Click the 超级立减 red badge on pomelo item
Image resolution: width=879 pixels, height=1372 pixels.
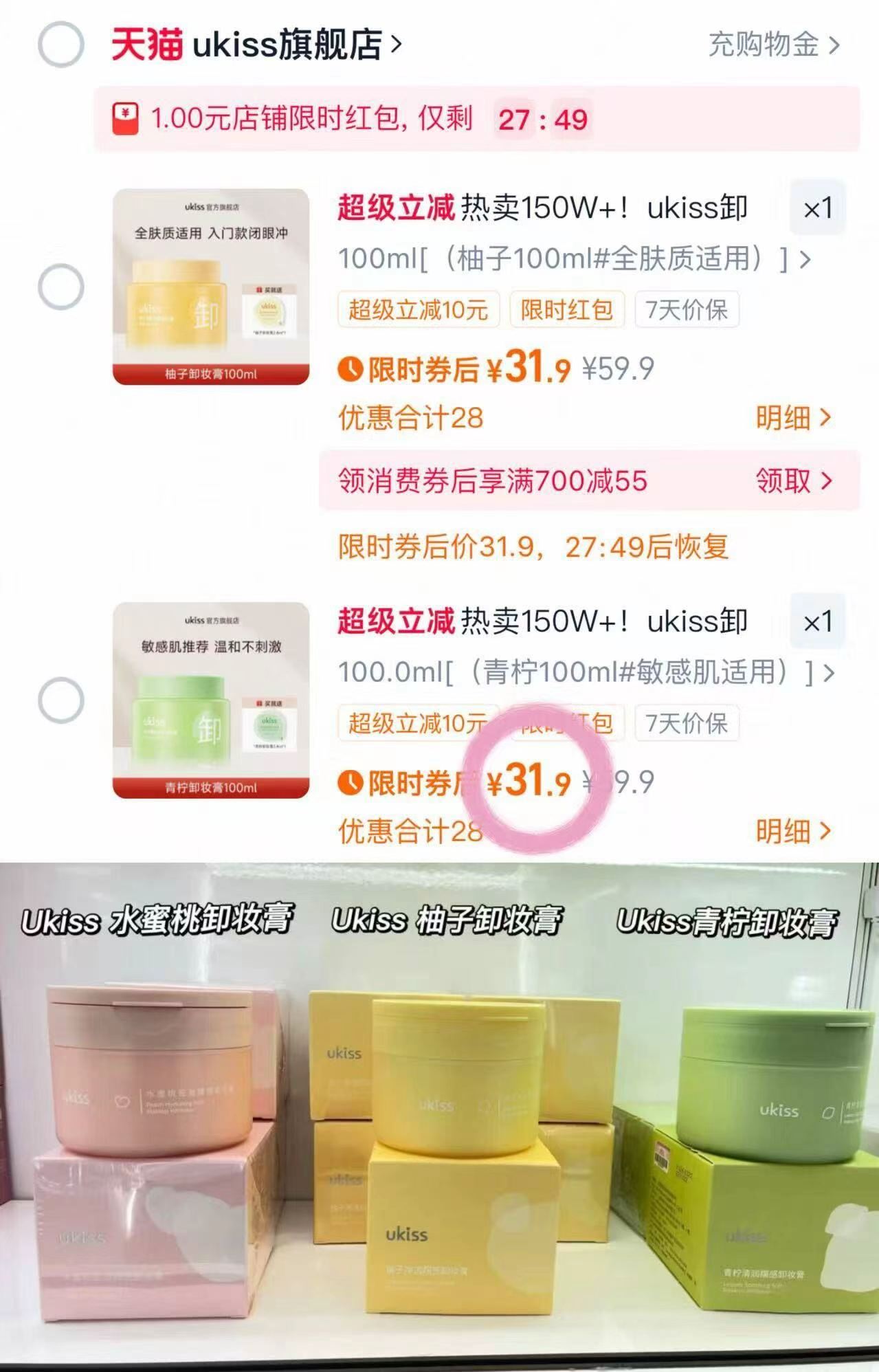(x=394, y=208)
